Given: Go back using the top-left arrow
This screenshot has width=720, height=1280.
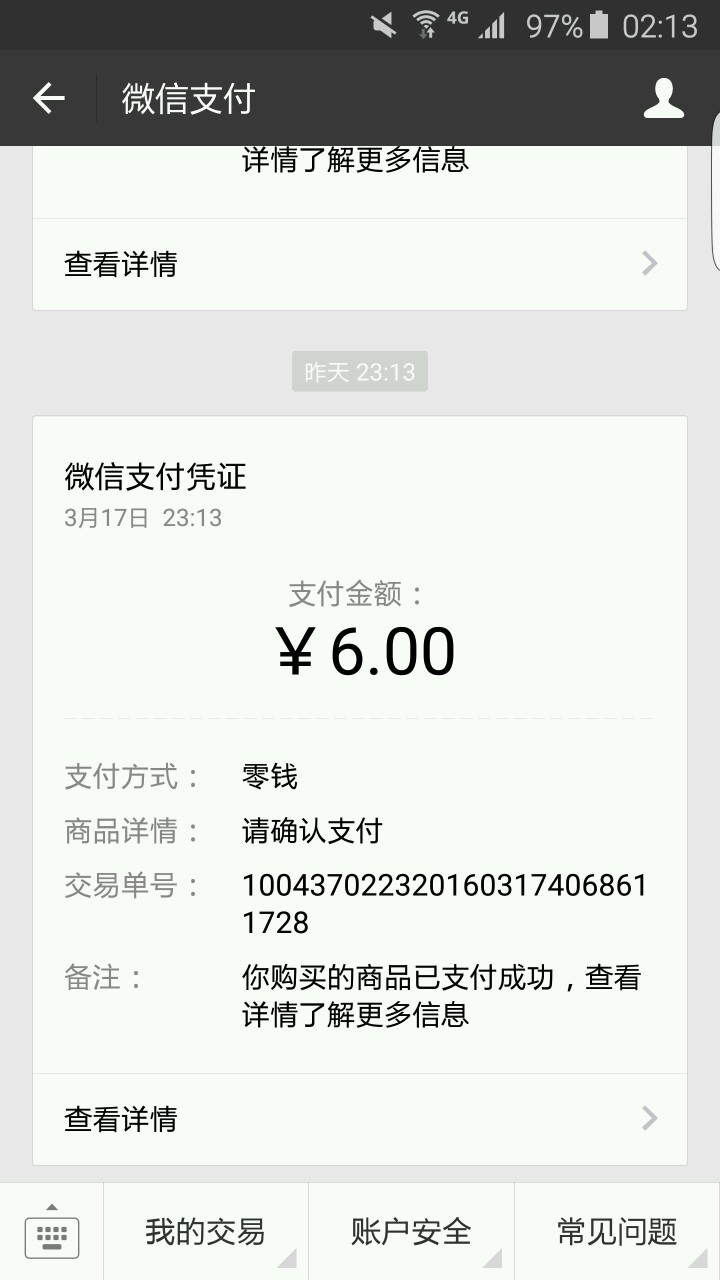Looking at the screenshot, I should click(x=48, y=98).
